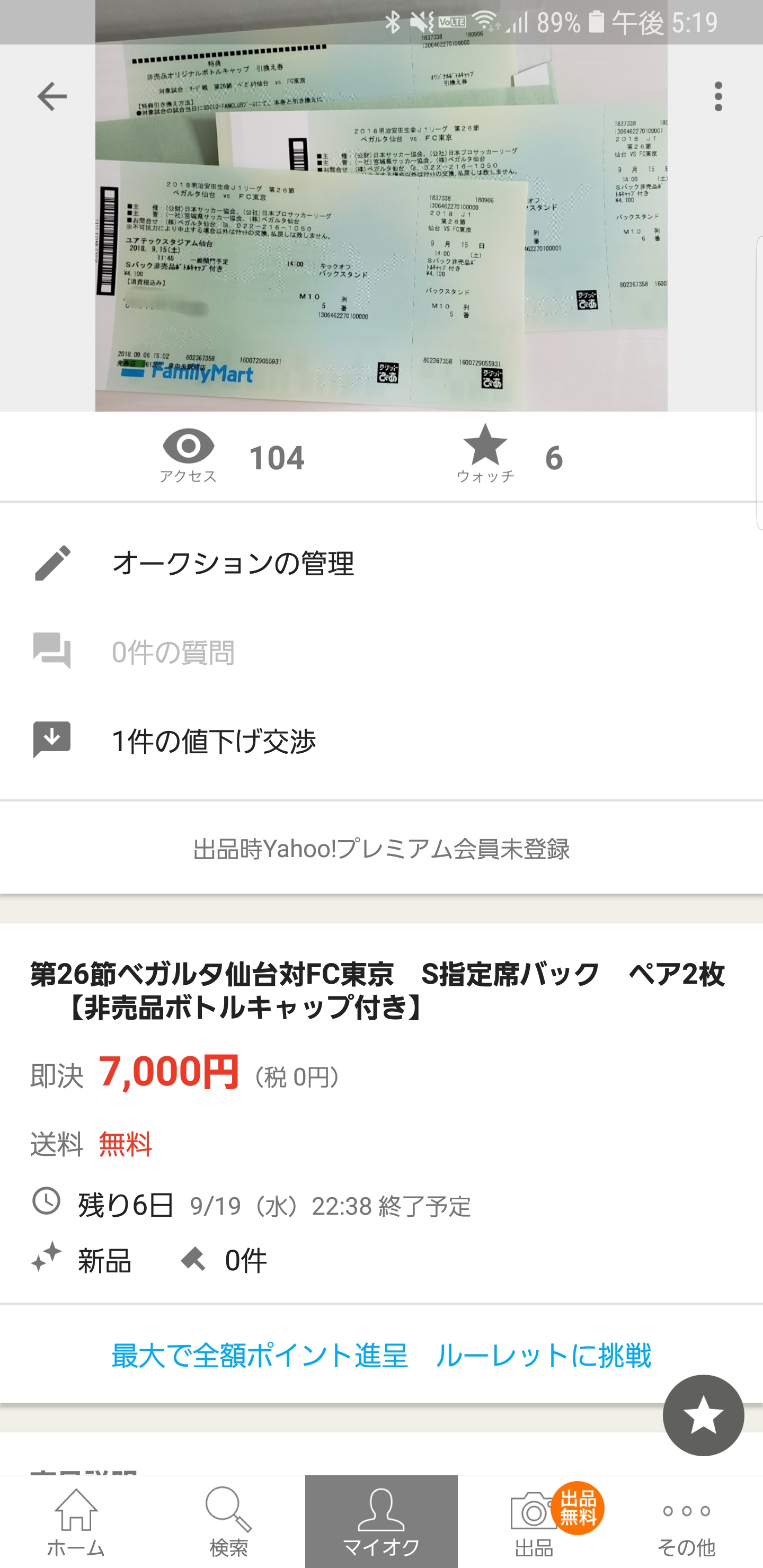
Task: Go back using the arrow icon
Action: tap(52, 97)
